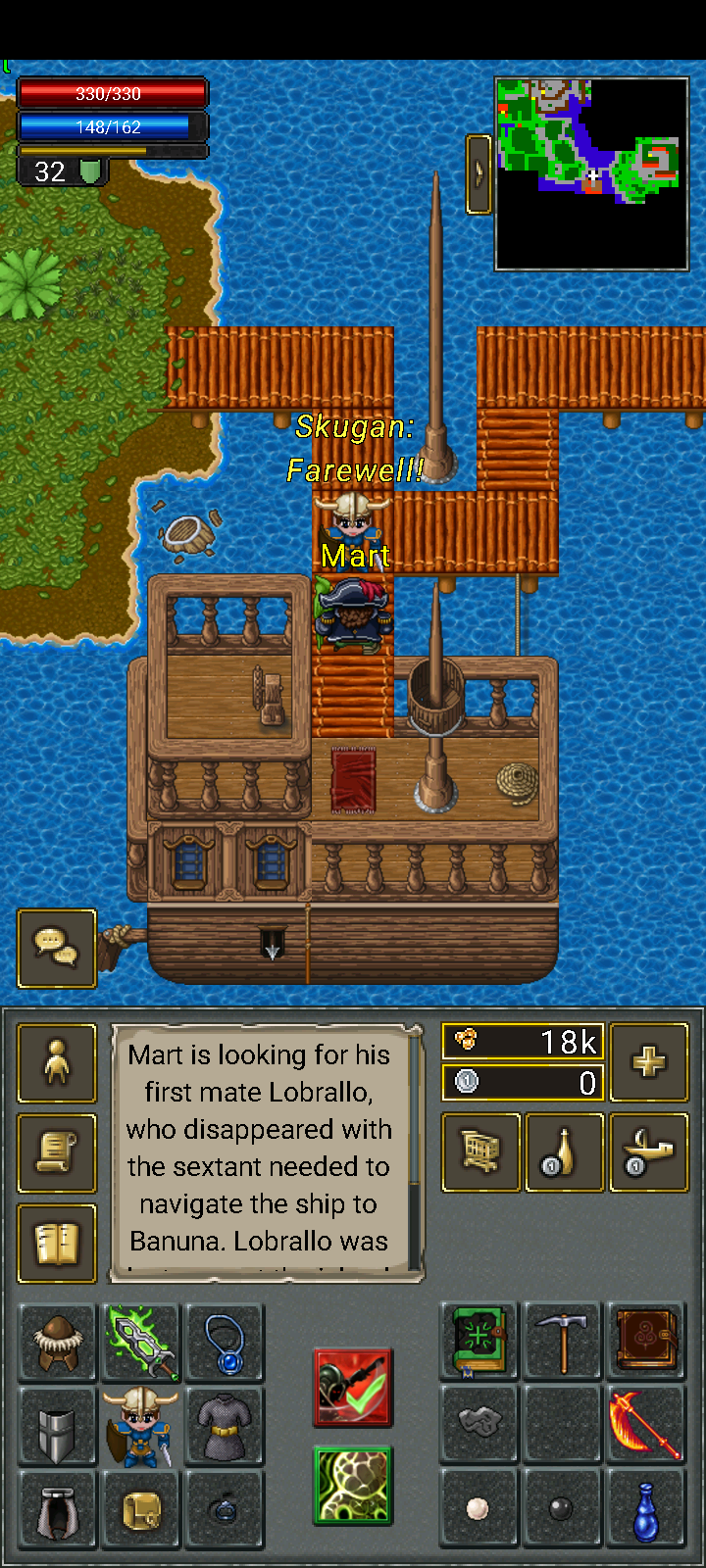
Task: Open the shopping cart store
Action: click(x=480, y=1152)
